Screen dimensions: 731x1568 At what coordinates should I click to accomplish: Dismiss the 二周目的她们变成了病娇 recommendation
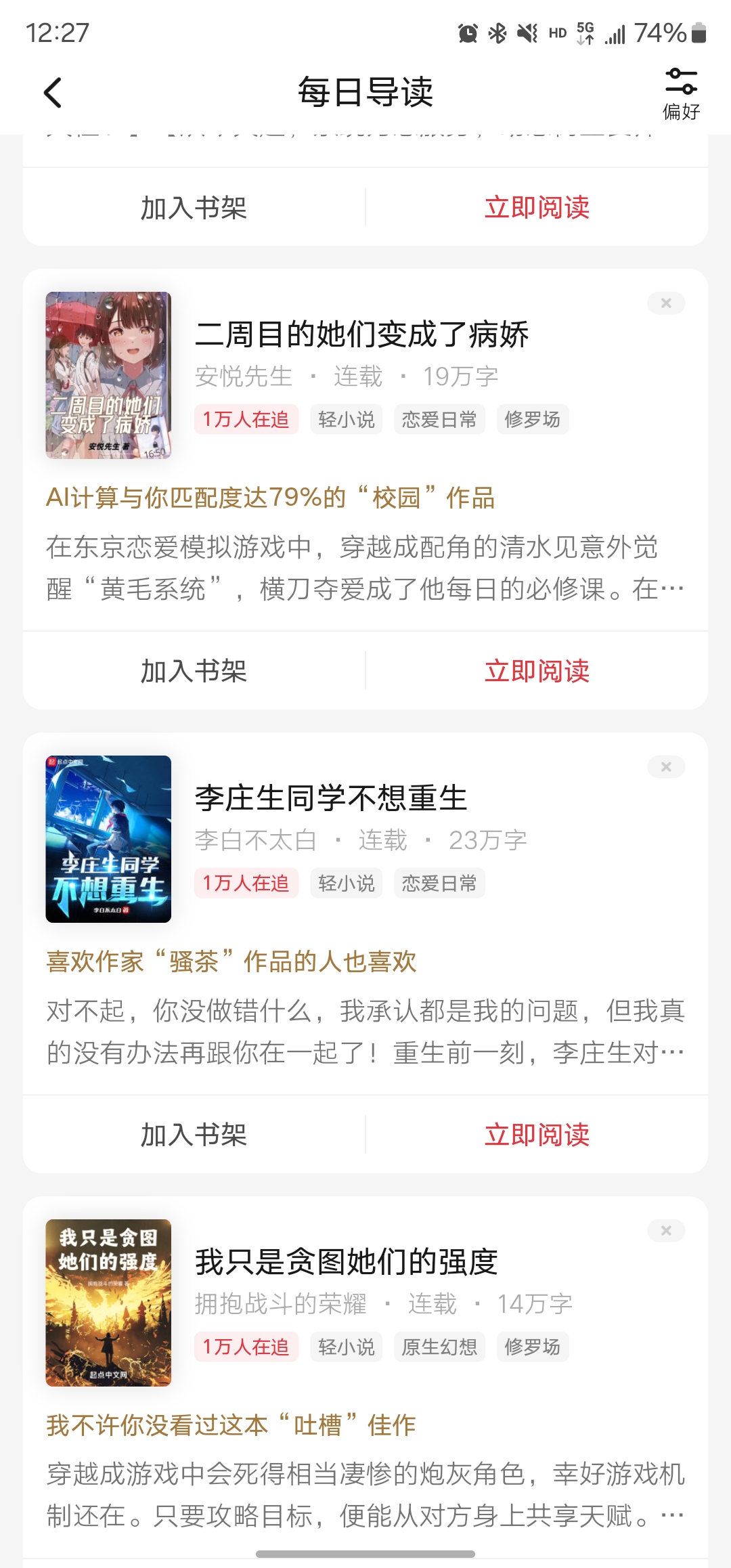pos(666,303)
